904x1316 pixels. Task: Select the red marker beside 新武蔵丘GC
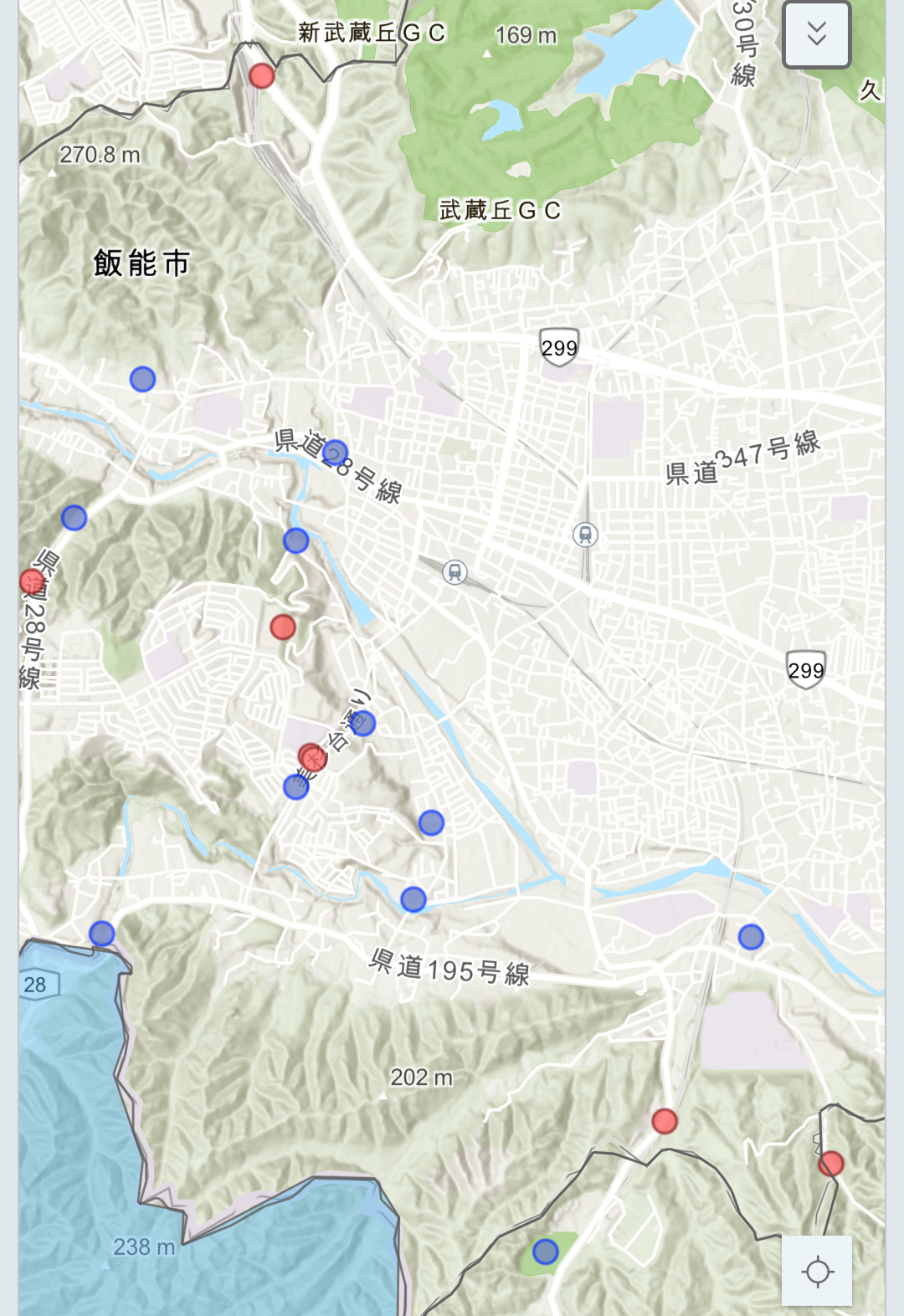262,76
